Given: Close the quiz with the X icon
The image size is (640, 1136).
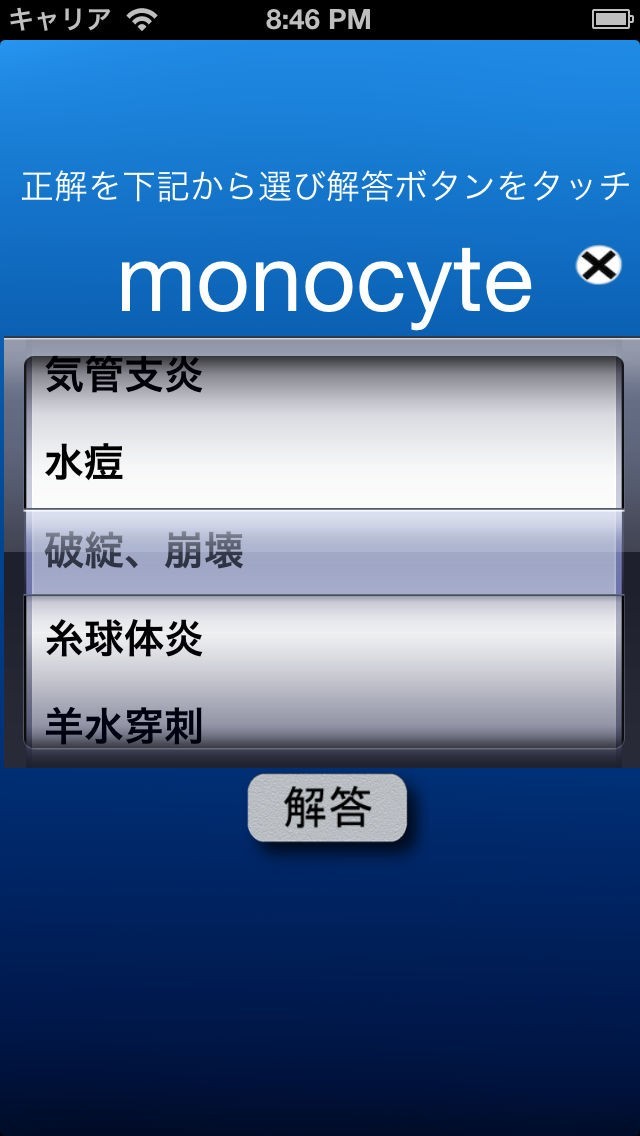Looking at the screenshot, I should pos(598,265).
